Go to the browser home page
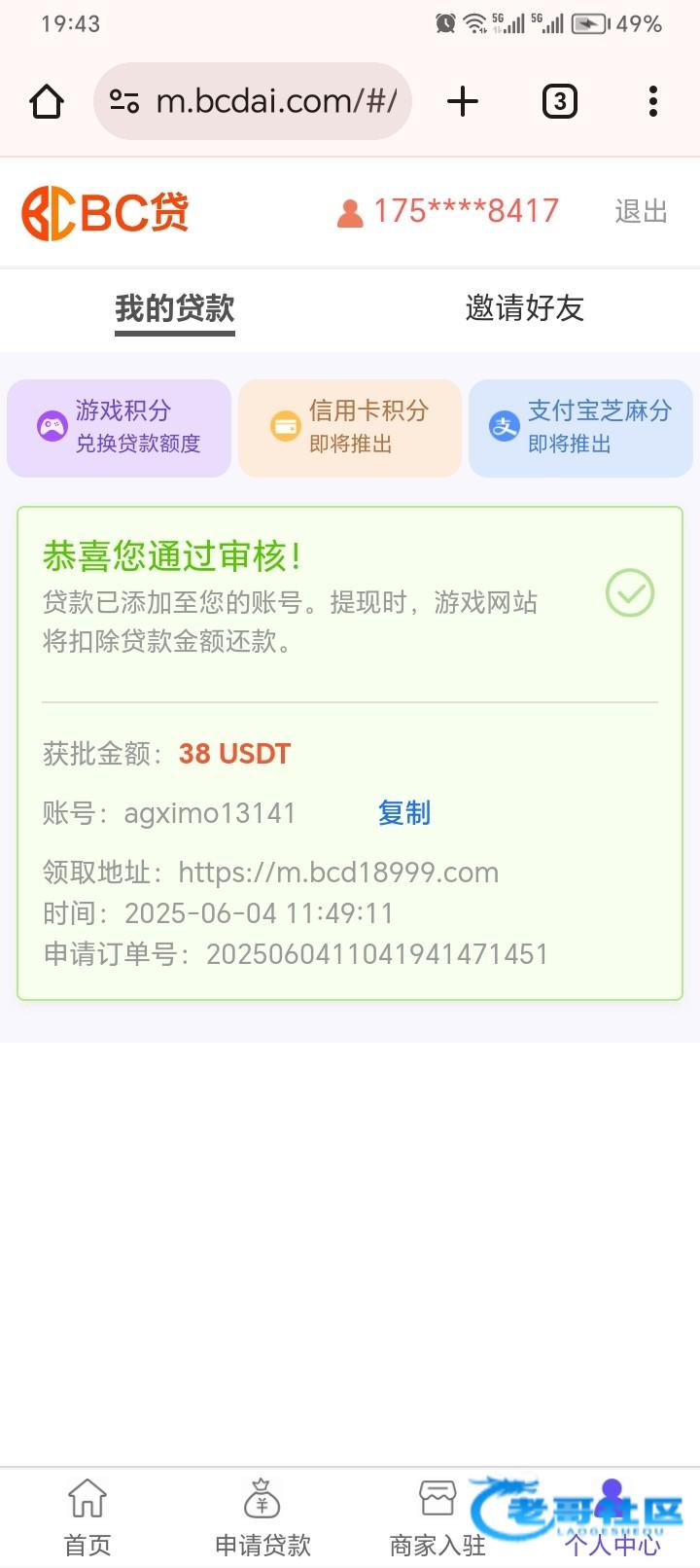Screen dimensions: 700x1568 [x=47, y=101]
